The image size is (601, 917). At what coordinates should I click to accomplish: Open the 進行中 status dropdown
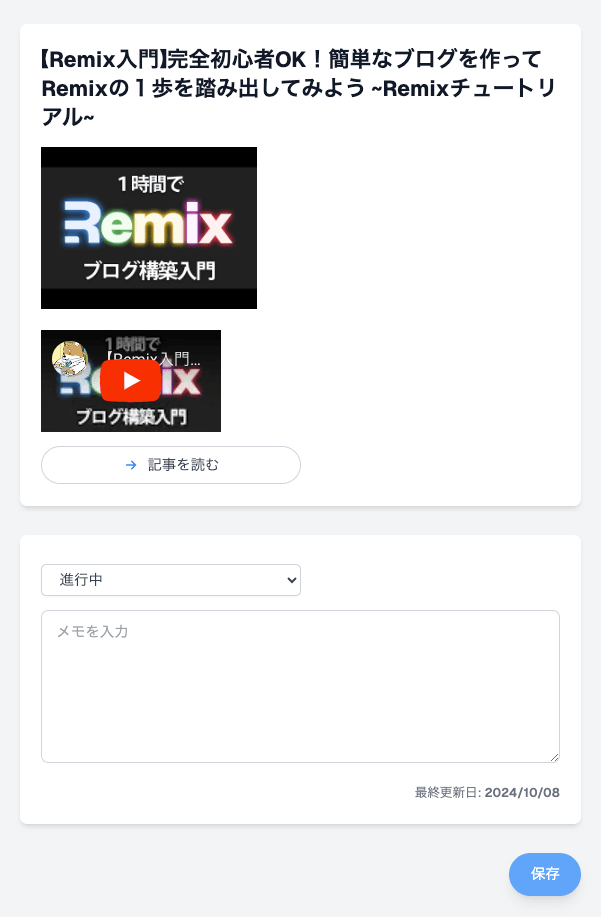tap(171, 580)
